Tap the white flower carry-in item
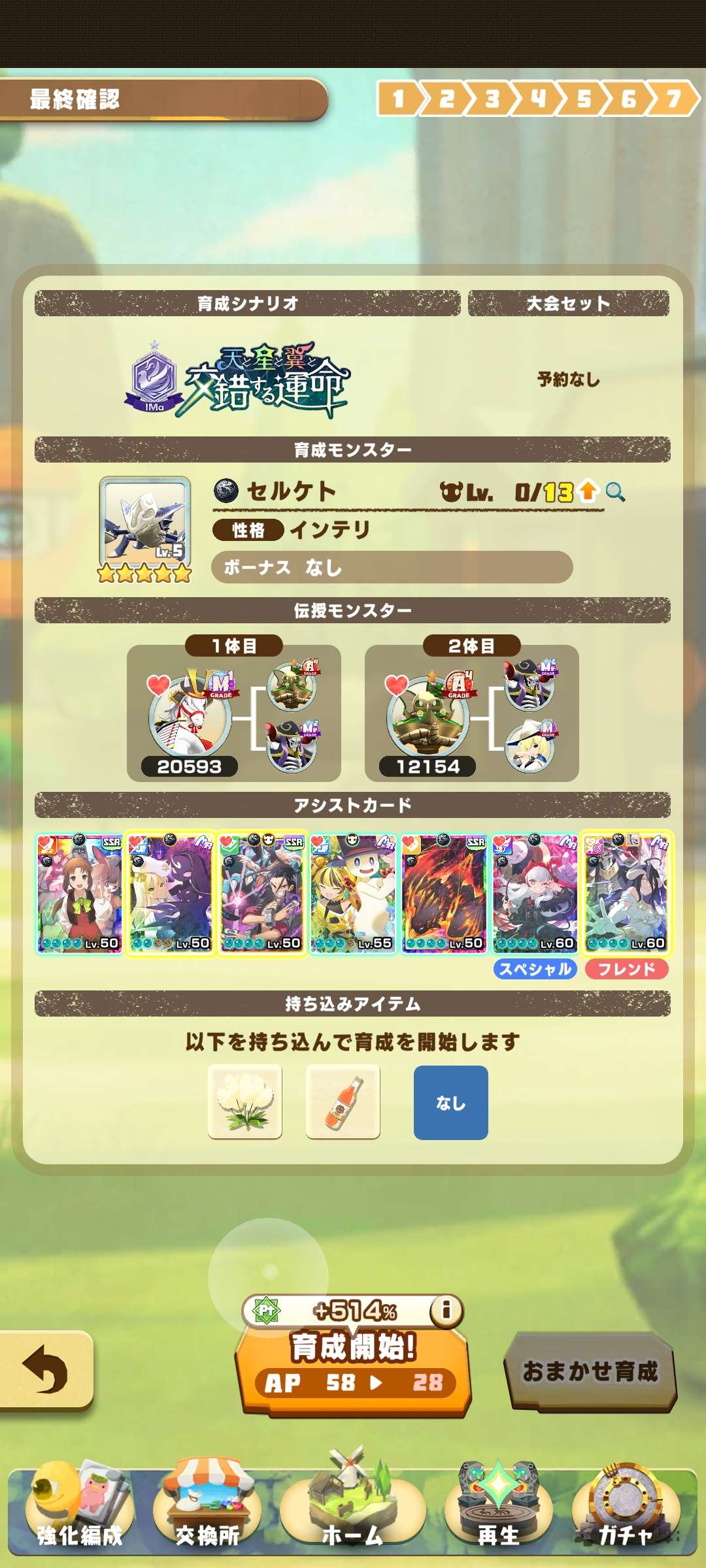This screenshot has height=1568, width=706. [x=245, y=1102]
